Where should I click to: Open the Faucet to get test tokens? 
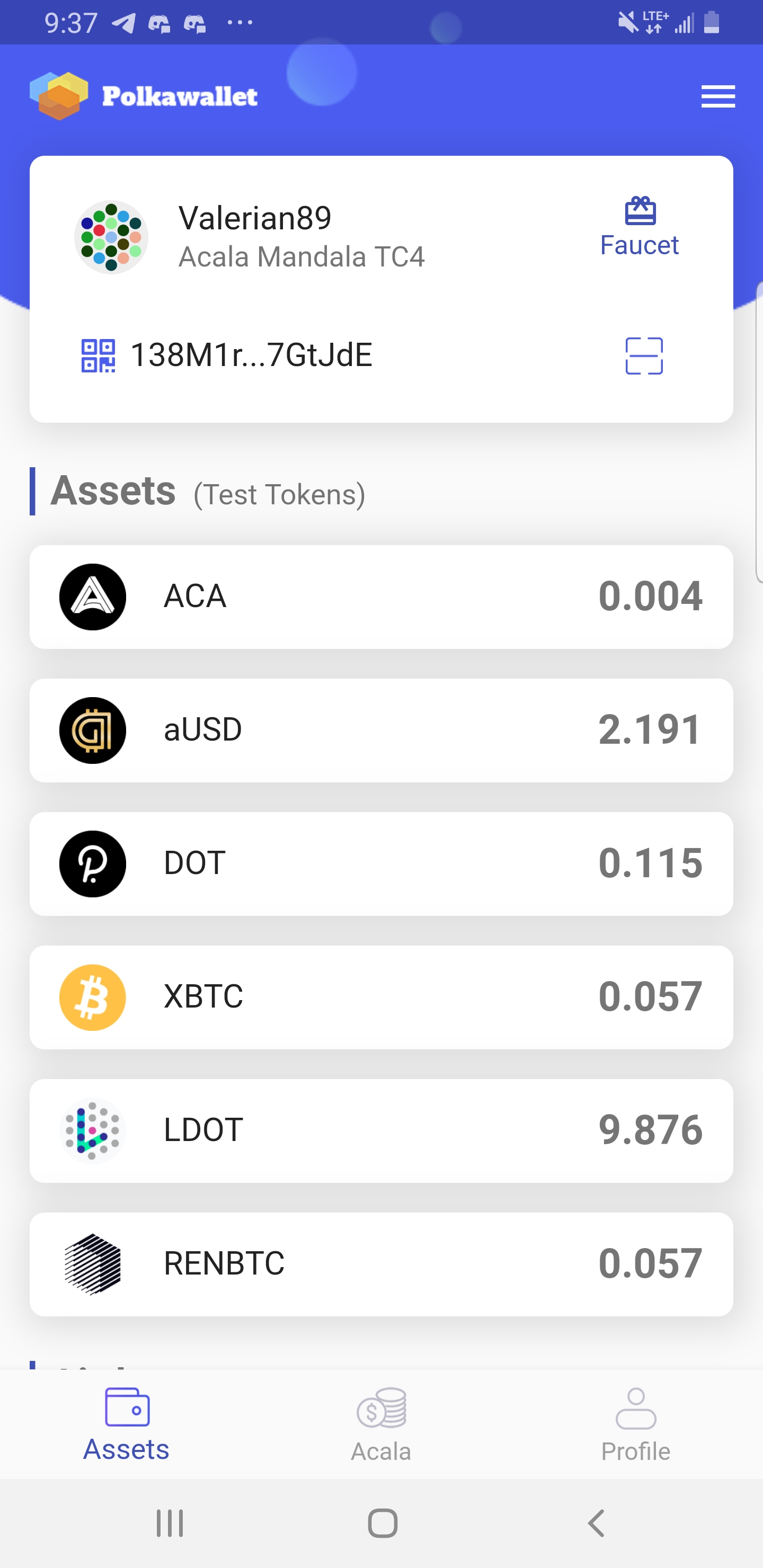pyautogui.click(x=639, y=228)
